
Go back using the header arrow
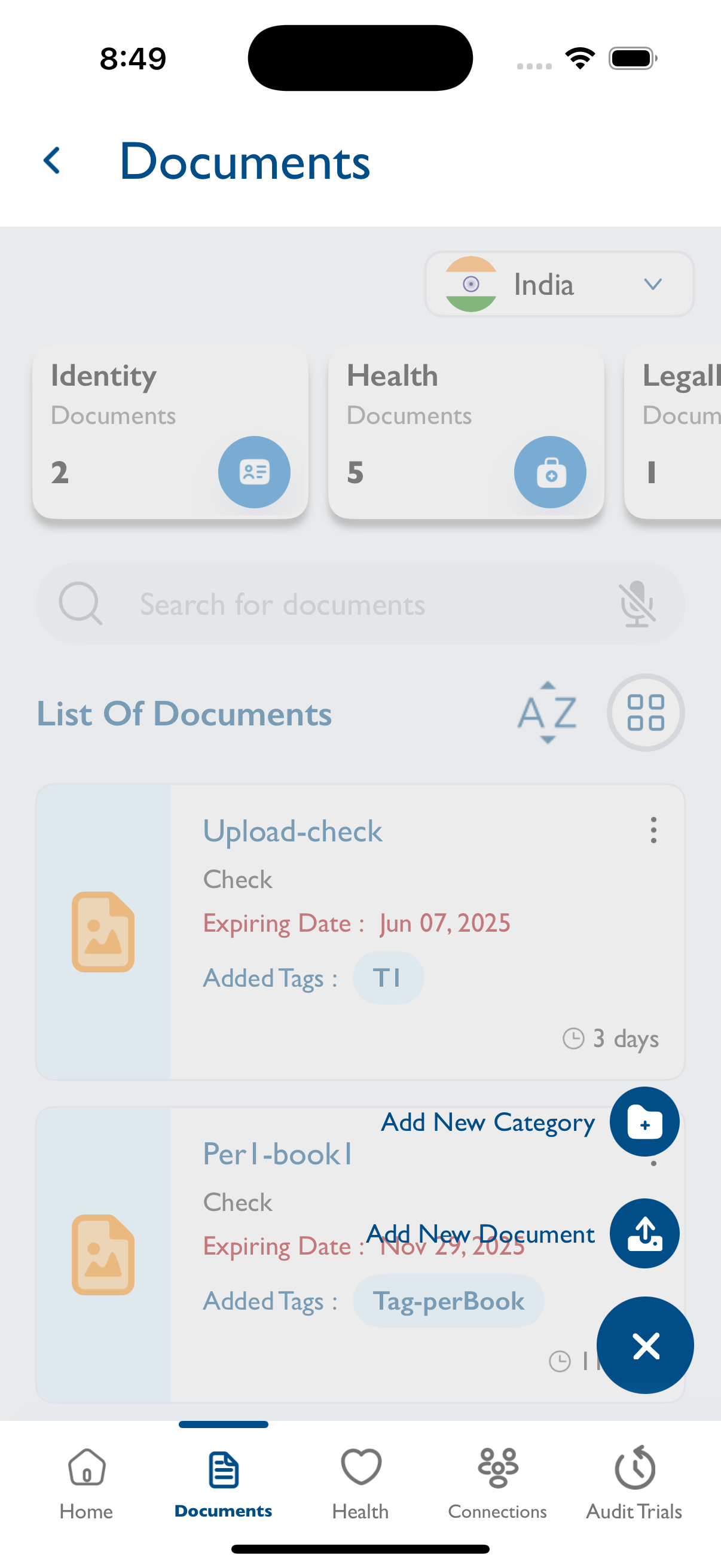pos(53,161)
